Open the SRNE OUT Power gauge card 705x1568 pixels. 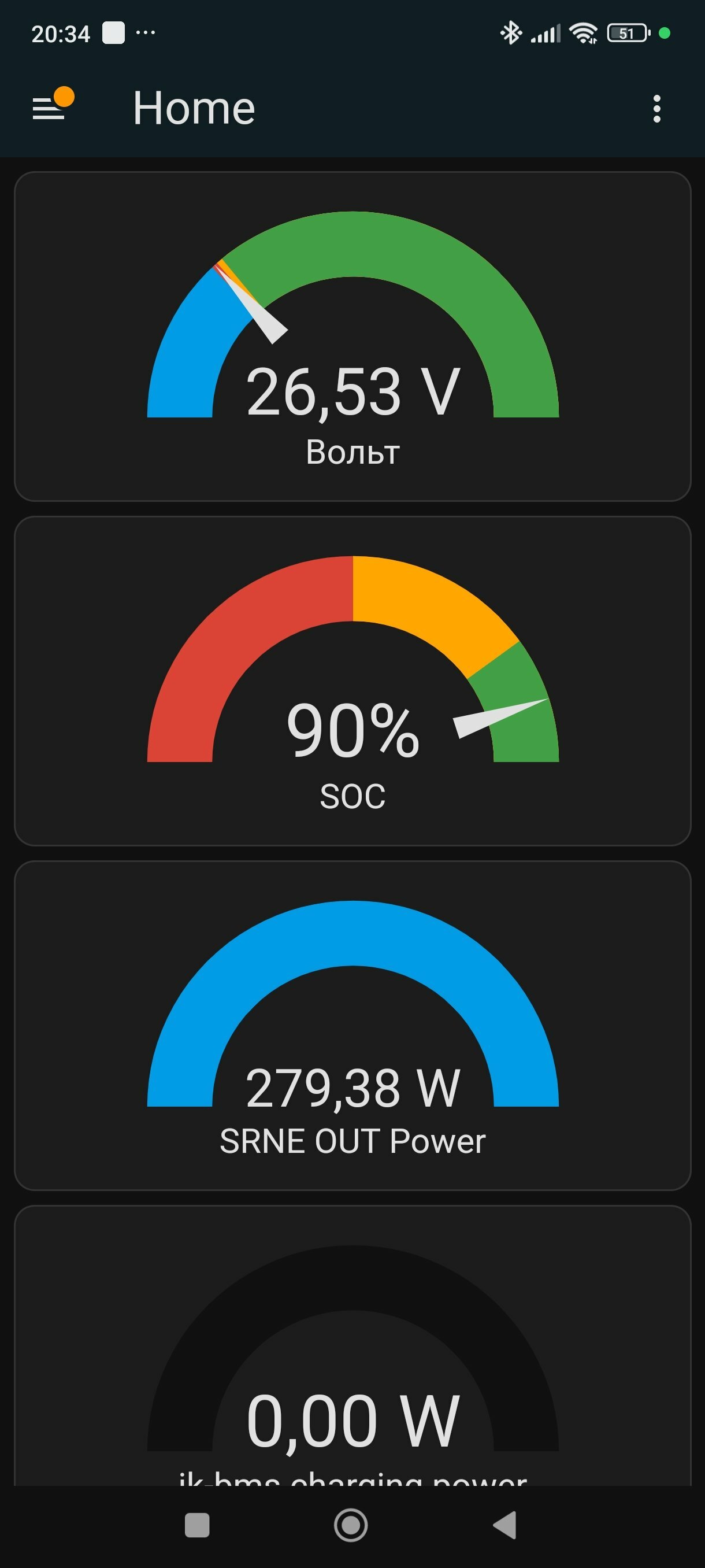click(x=353, y=1026)
